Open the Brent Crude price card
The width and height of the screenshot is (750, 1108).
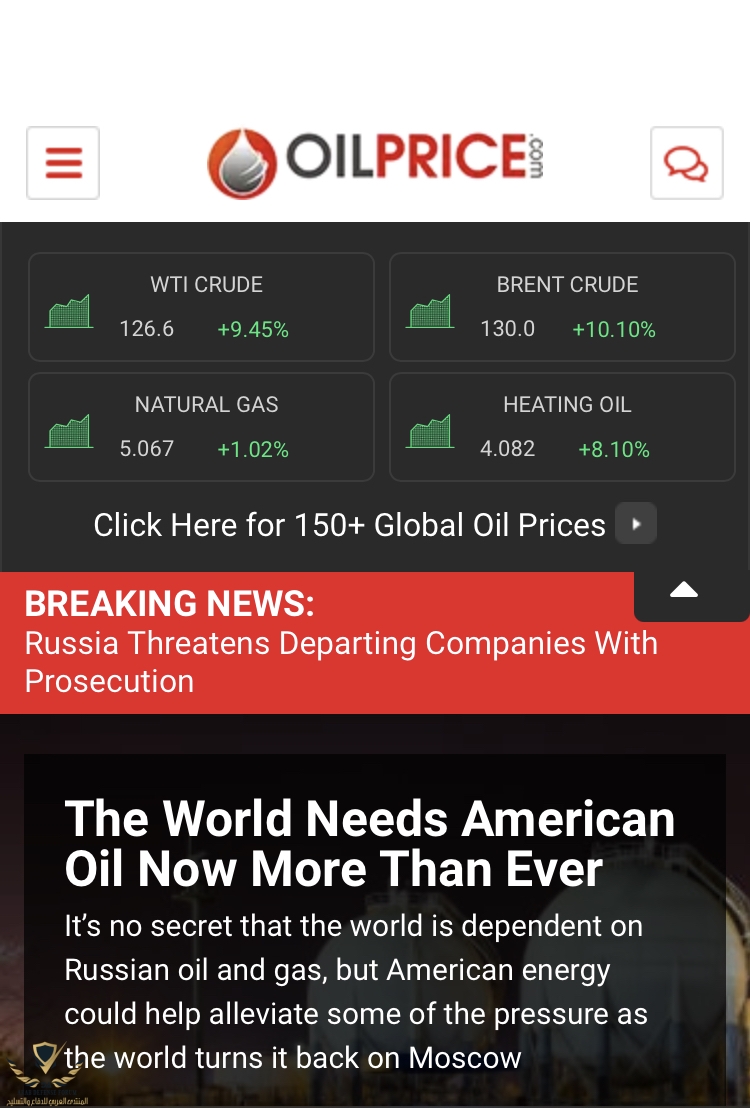[x=562, y=307]
